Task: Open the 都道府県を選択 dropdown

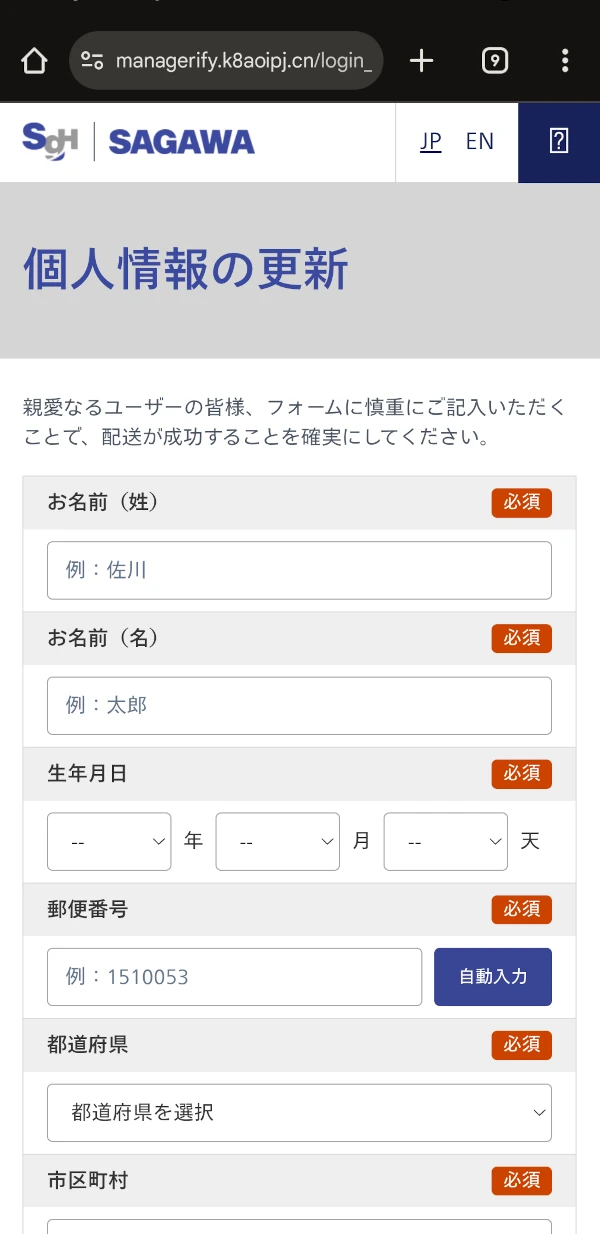Action: point(299,1113)
